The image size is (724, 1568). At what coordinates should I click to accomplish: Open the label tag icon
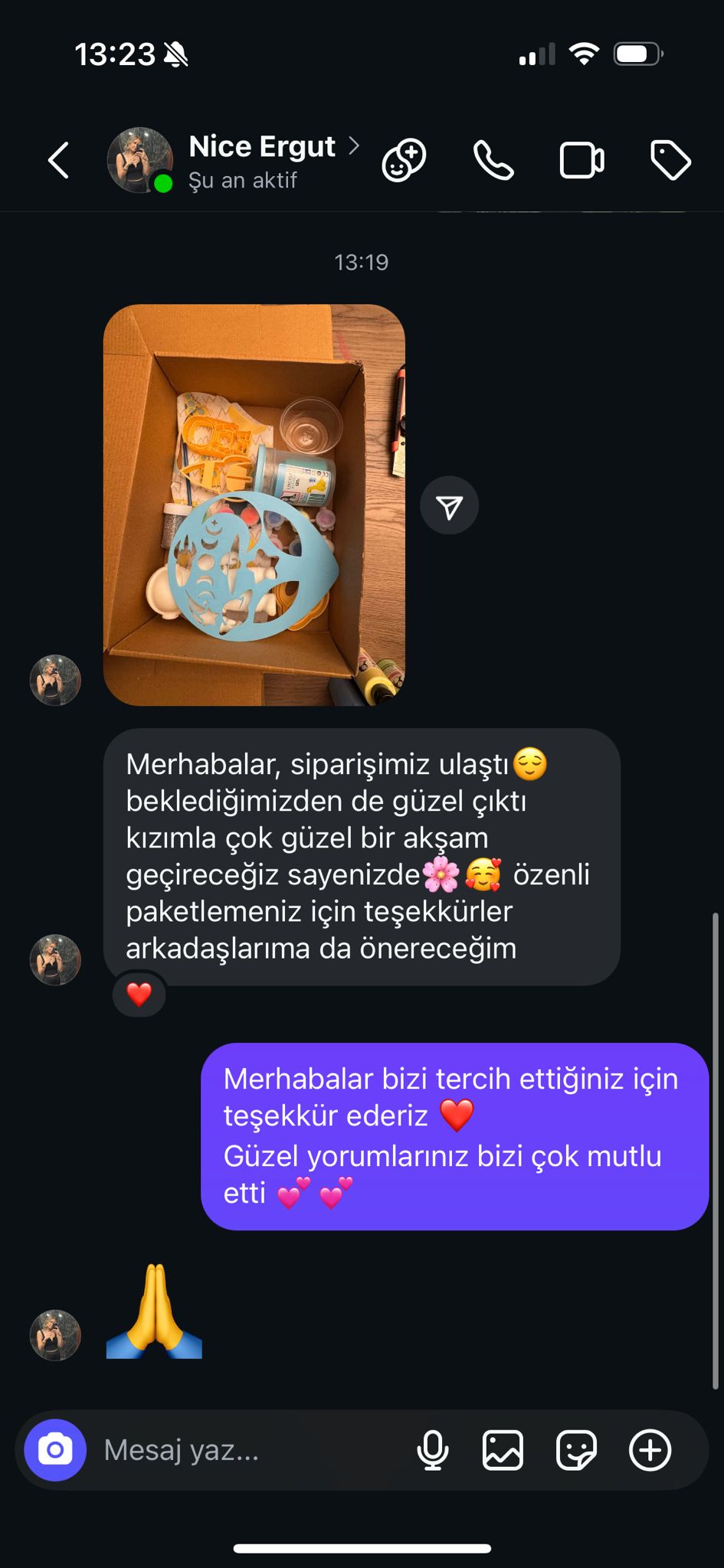[670, 160]
